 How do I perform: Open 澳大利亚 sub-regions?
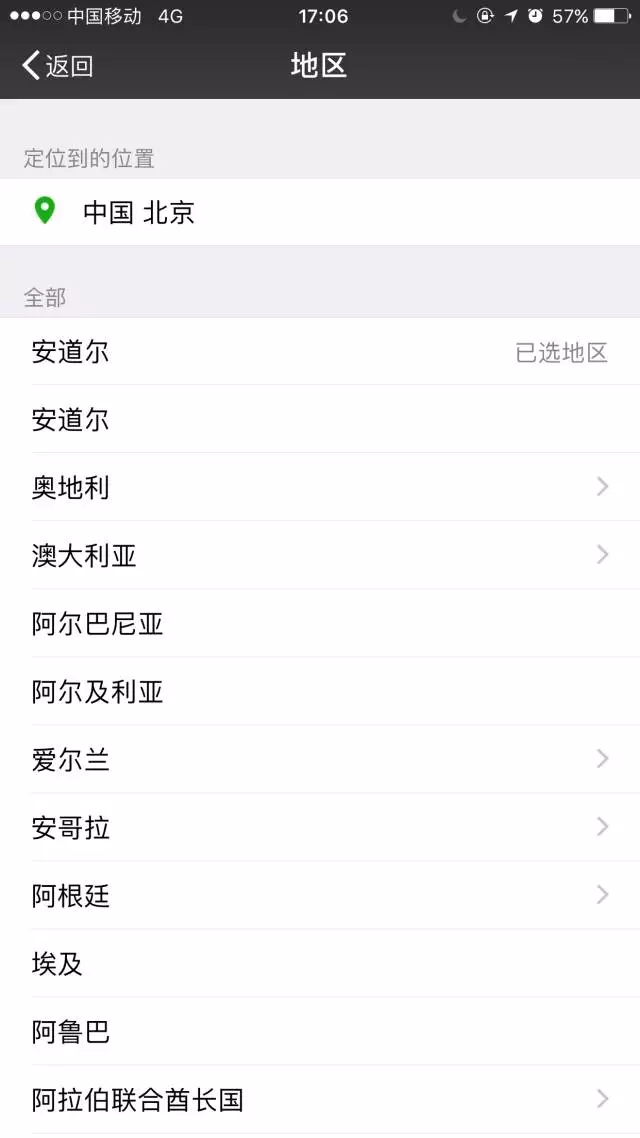coord(320,555)
